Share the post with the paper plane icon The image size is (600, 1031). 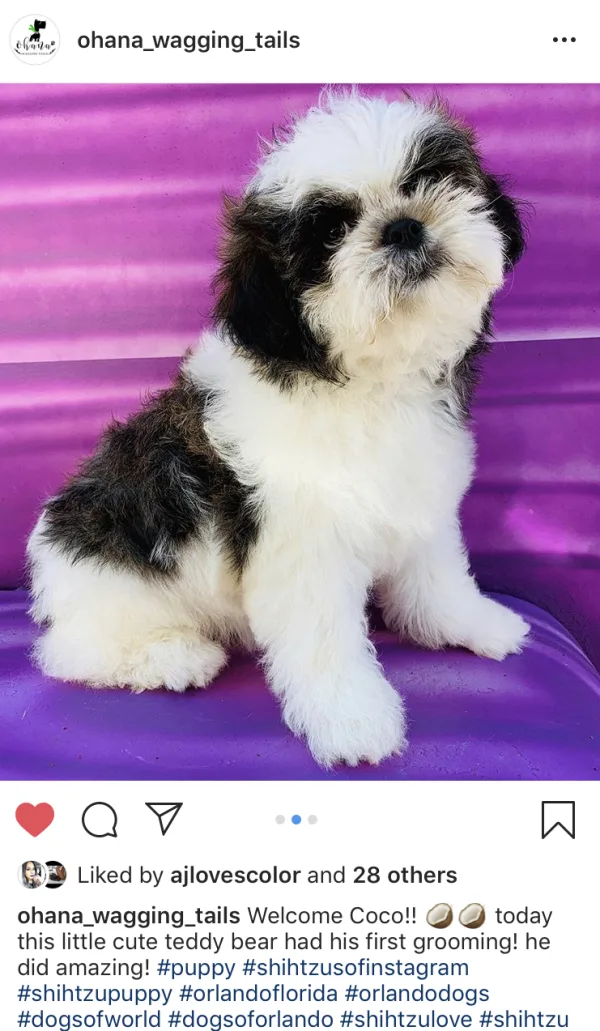pyautogui.click(x=164, y=818)
